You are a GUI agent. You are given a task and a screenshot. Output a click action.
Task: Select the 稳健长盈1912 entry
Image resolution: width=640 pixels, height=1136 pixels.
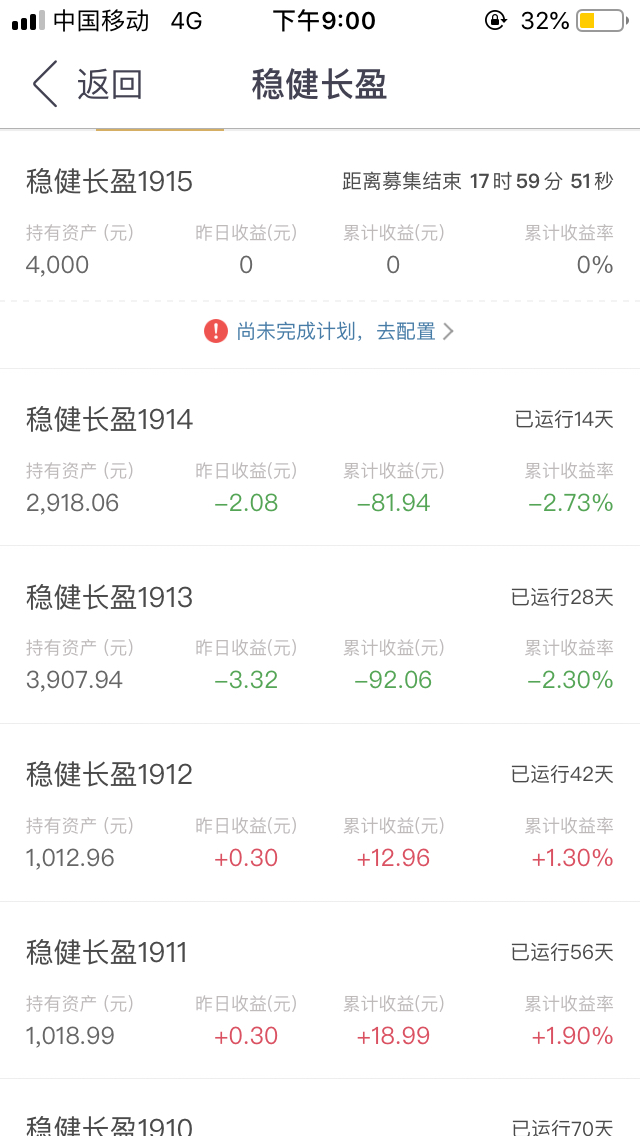(320, 813)
